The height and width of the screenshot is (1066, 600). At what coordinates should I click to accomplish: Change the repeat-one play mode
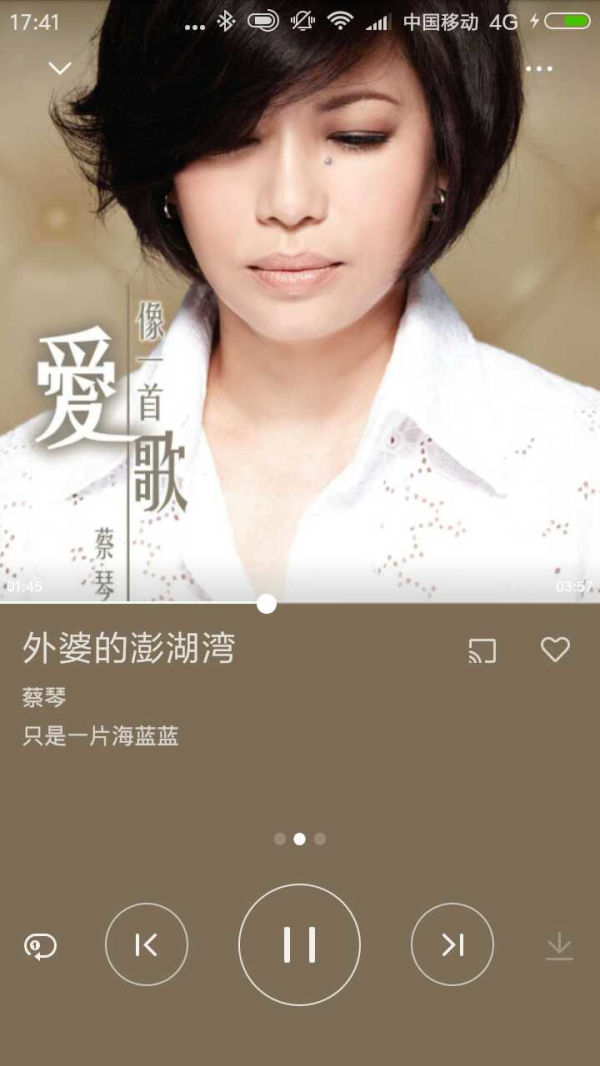tap(40, 946)
